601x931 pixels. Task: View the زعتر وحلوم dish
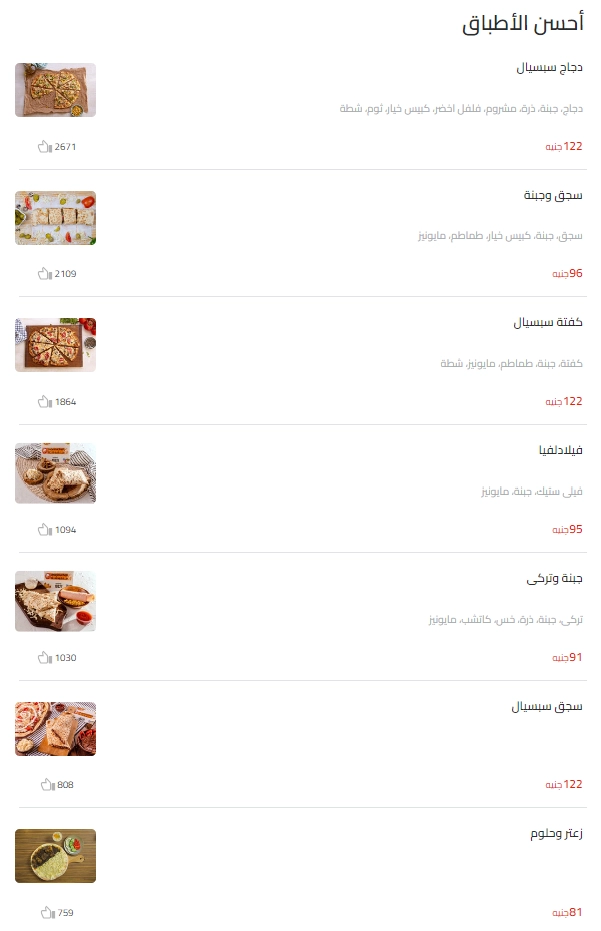point(556,834)
